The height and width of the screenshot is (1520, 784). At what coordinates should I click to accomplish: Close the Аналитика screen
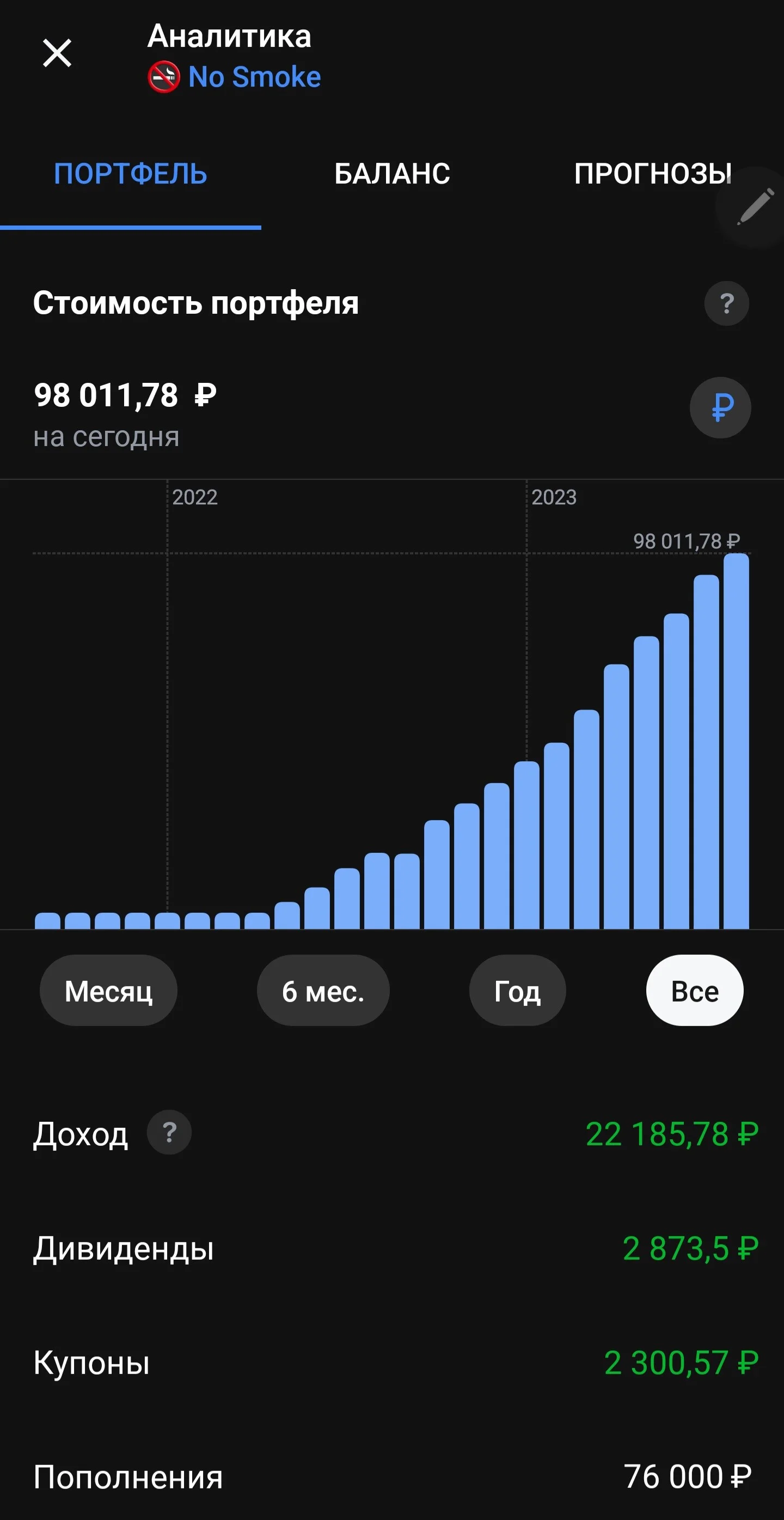57,53
